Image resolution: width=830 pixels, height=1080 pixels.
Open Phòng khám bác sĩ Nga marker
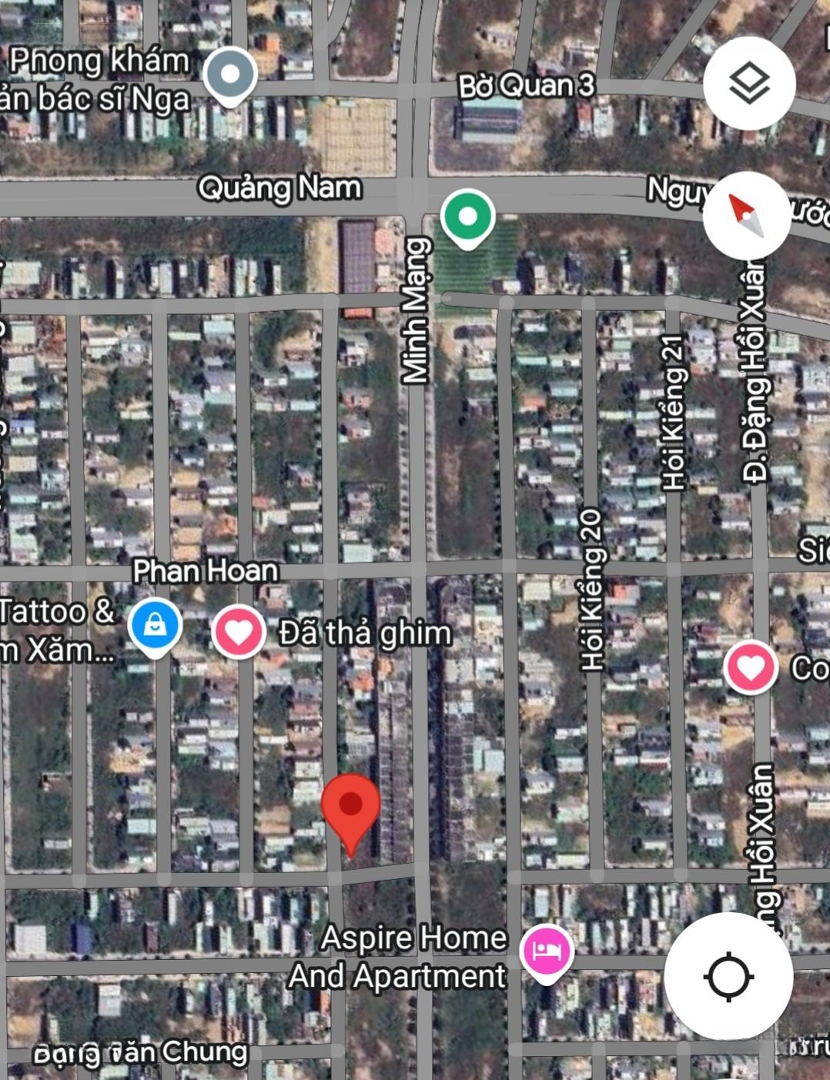pyautogui.click(x=230, y=75)
